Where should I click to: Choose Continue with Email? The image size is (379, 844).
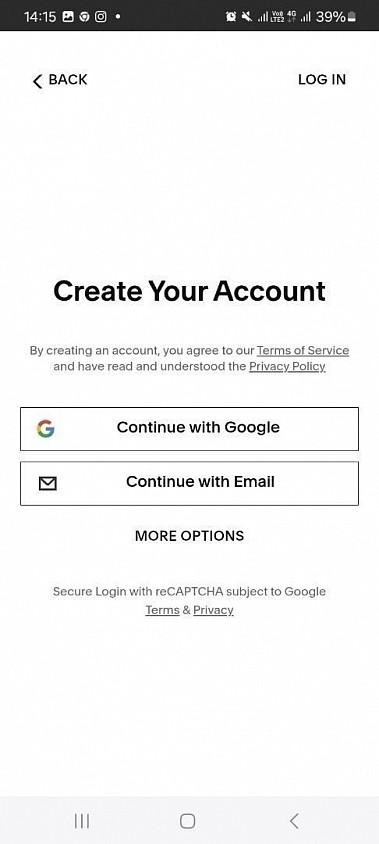pos(190,483)
